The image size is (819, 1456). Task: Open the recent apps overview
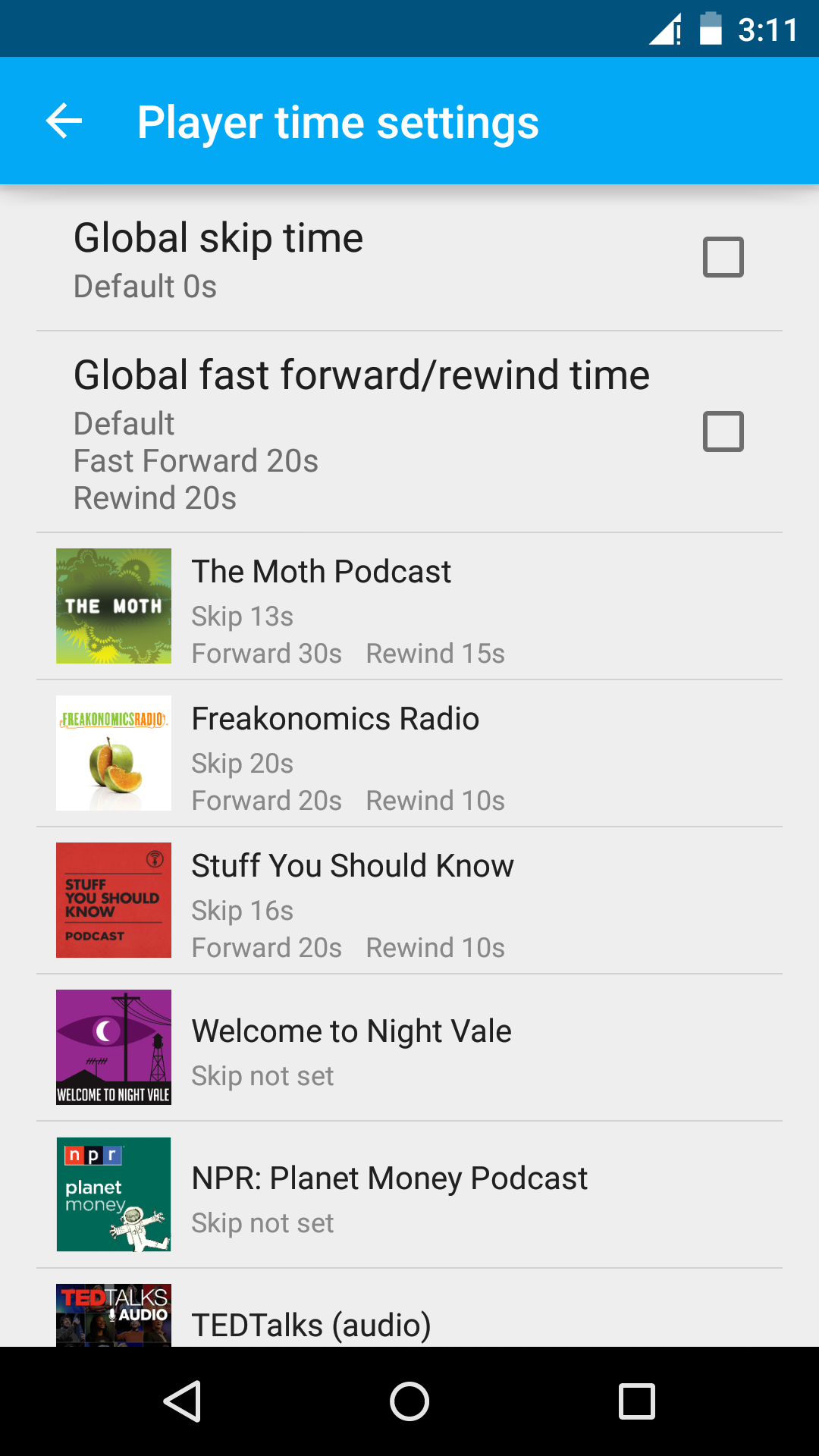pyautogui.click(x=636, y=1401)
